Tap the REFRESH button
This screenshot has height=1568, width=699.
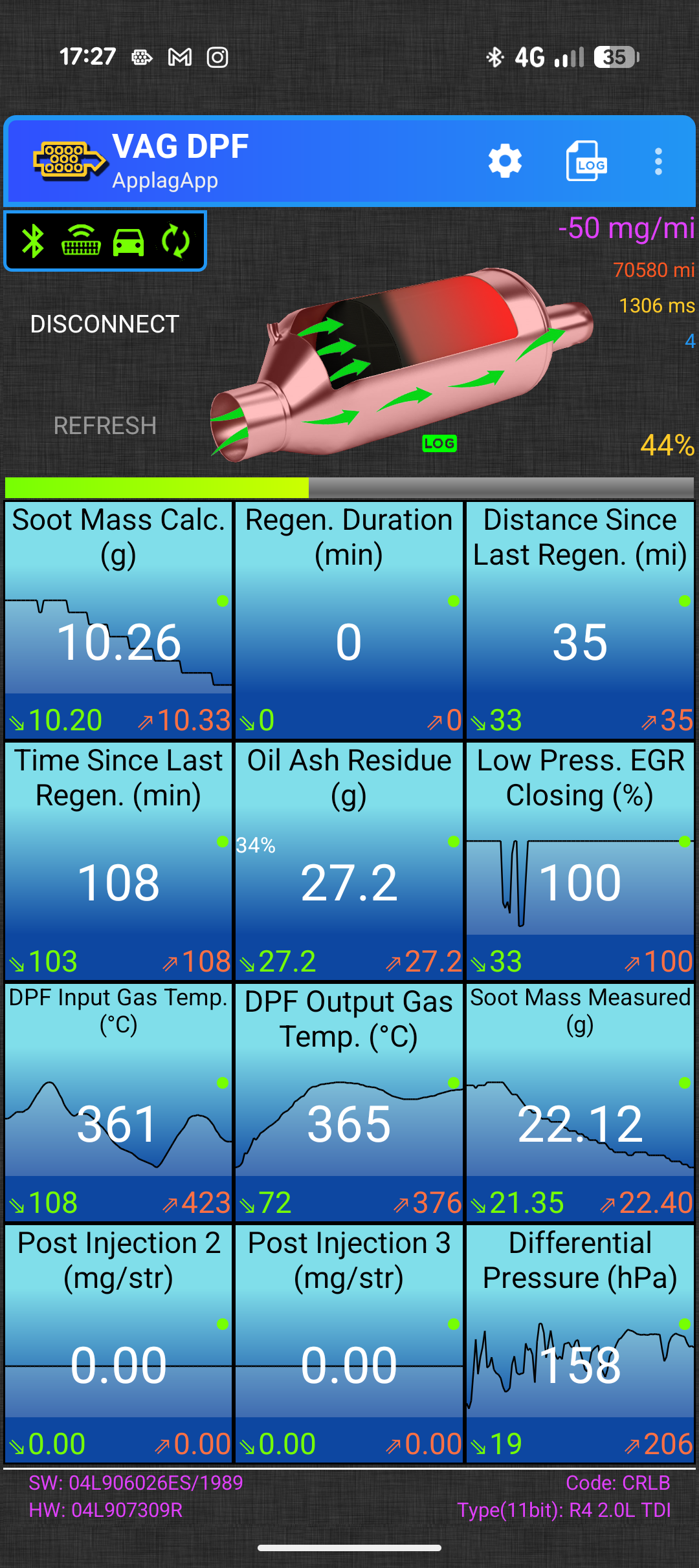tap(105, 426)
